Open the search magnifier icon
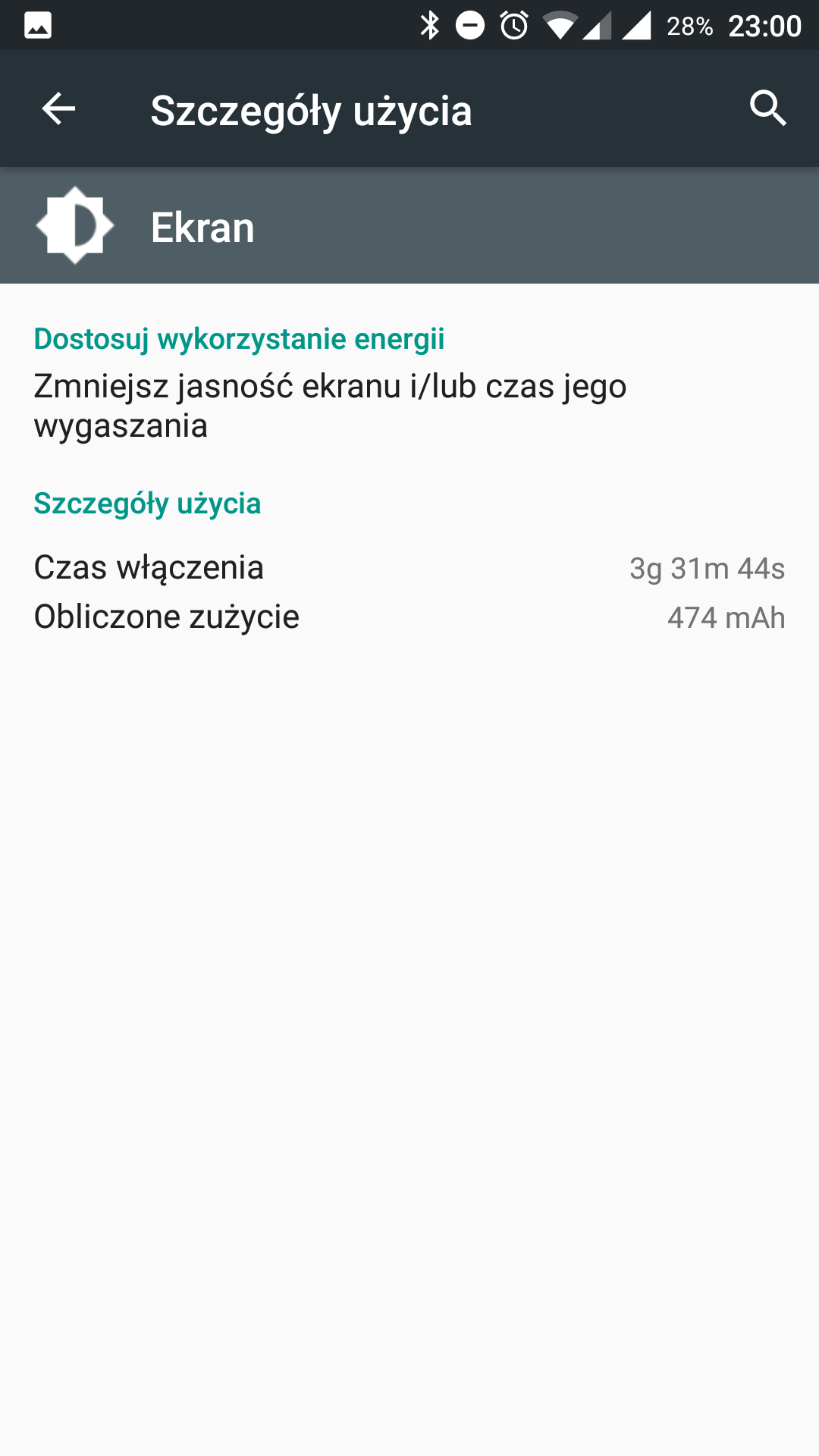819x1456 pixels. tap(767, 109)
